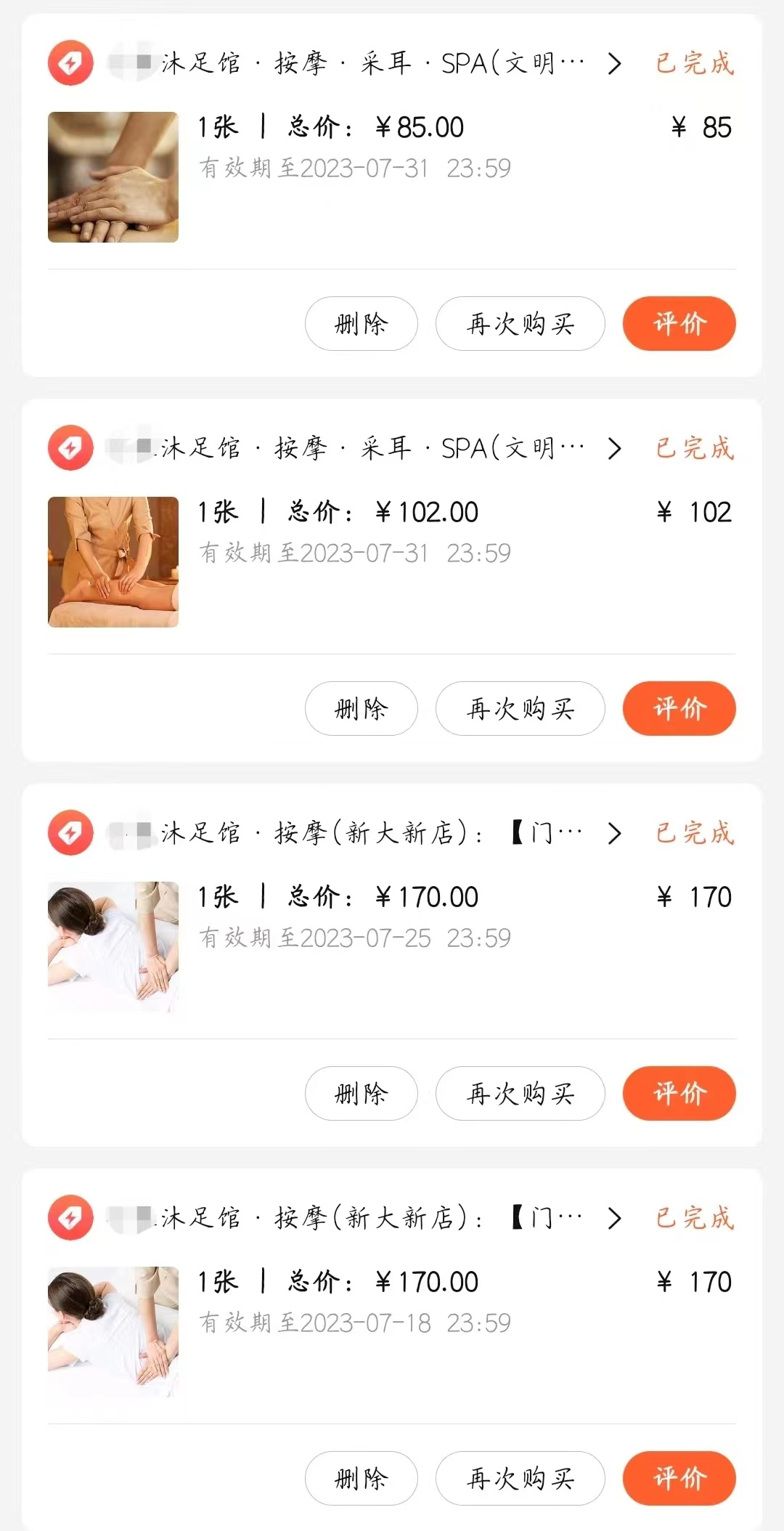Delete the ¥170 order valid until 2023-07-18

pyautogui.click(x=361, y=1479)
